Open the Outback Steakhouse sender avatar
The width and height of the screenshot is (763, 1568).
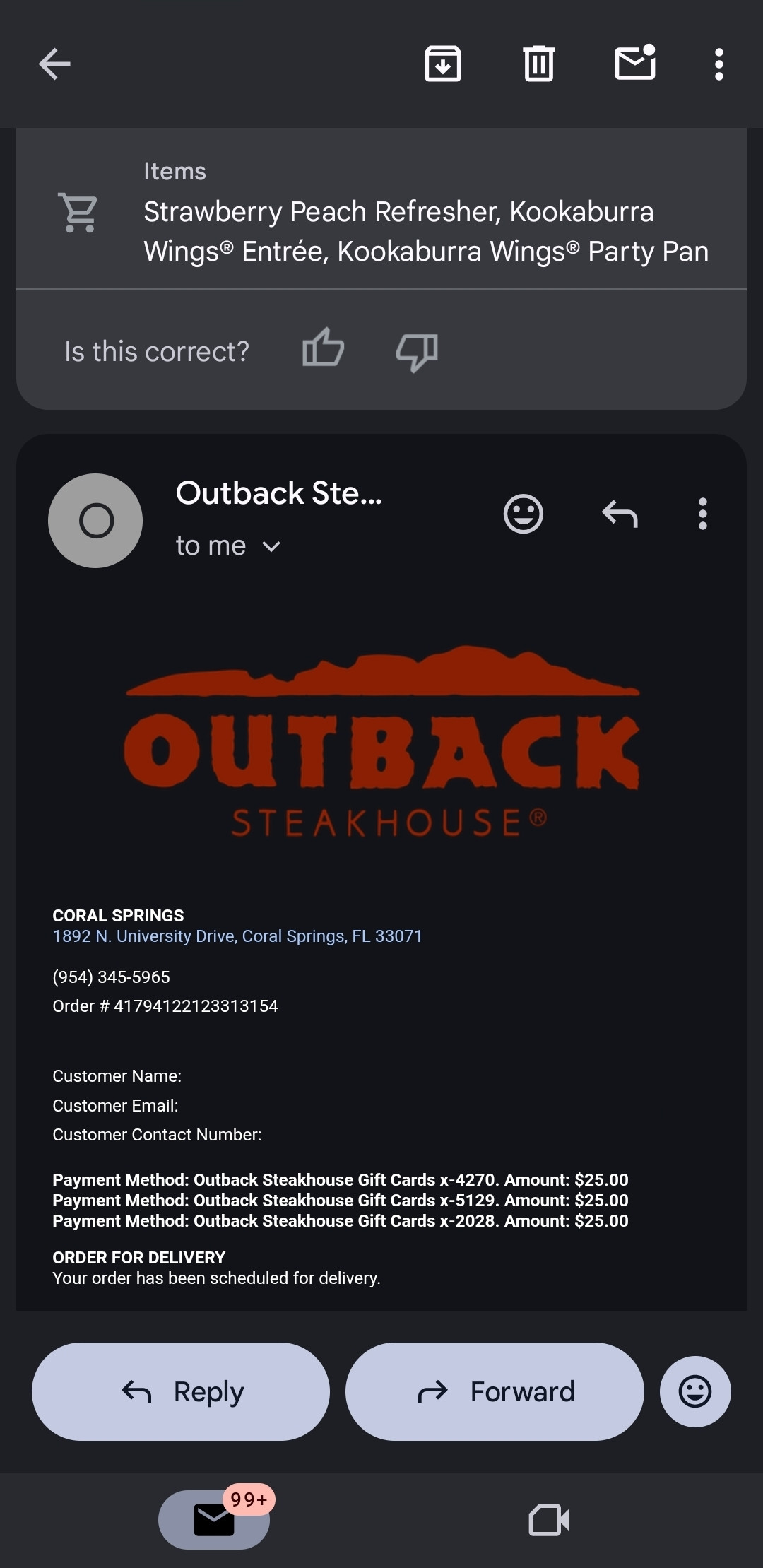point(95,521)
